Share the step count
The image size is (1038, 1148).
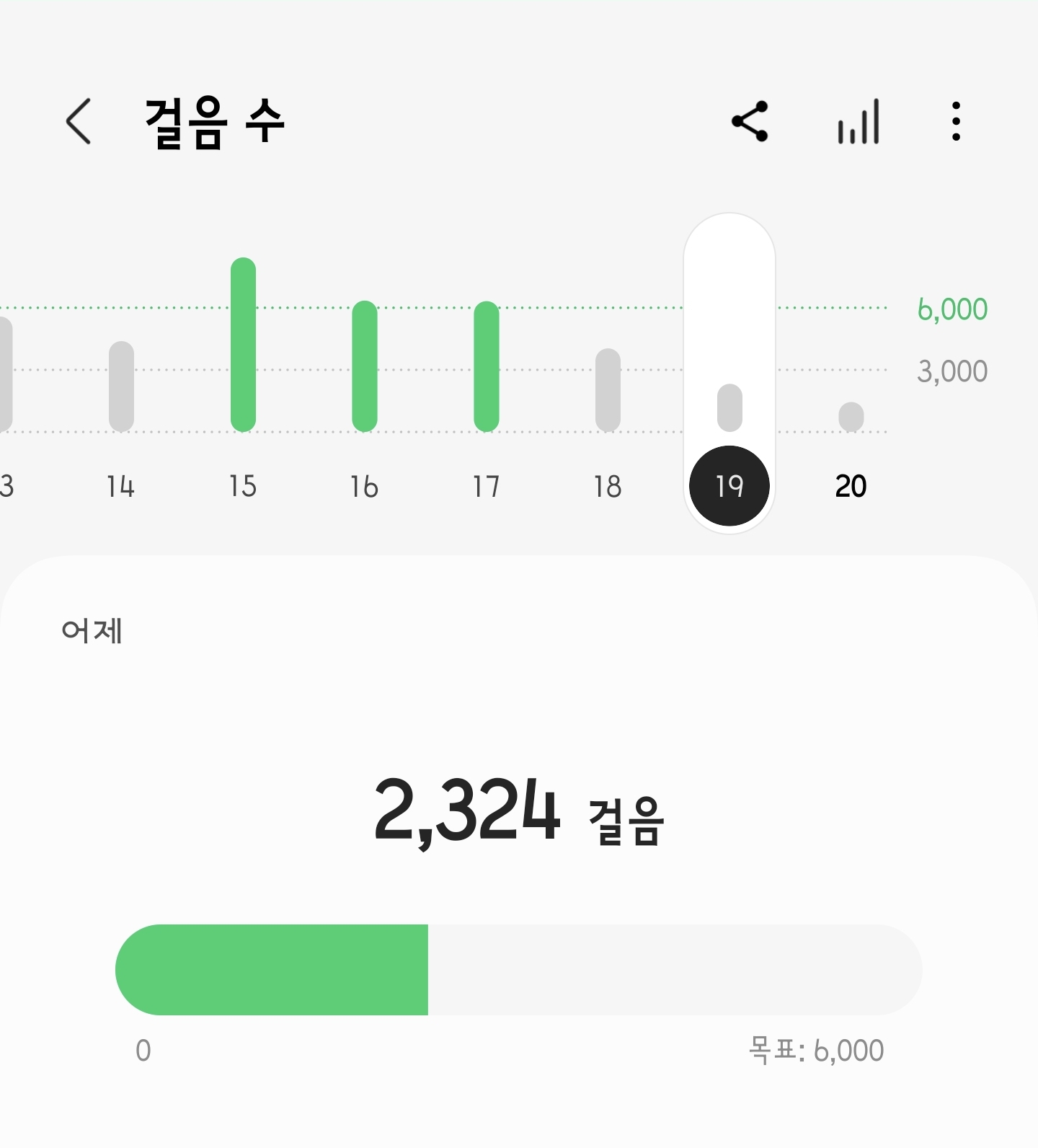[x=750, y=122]
